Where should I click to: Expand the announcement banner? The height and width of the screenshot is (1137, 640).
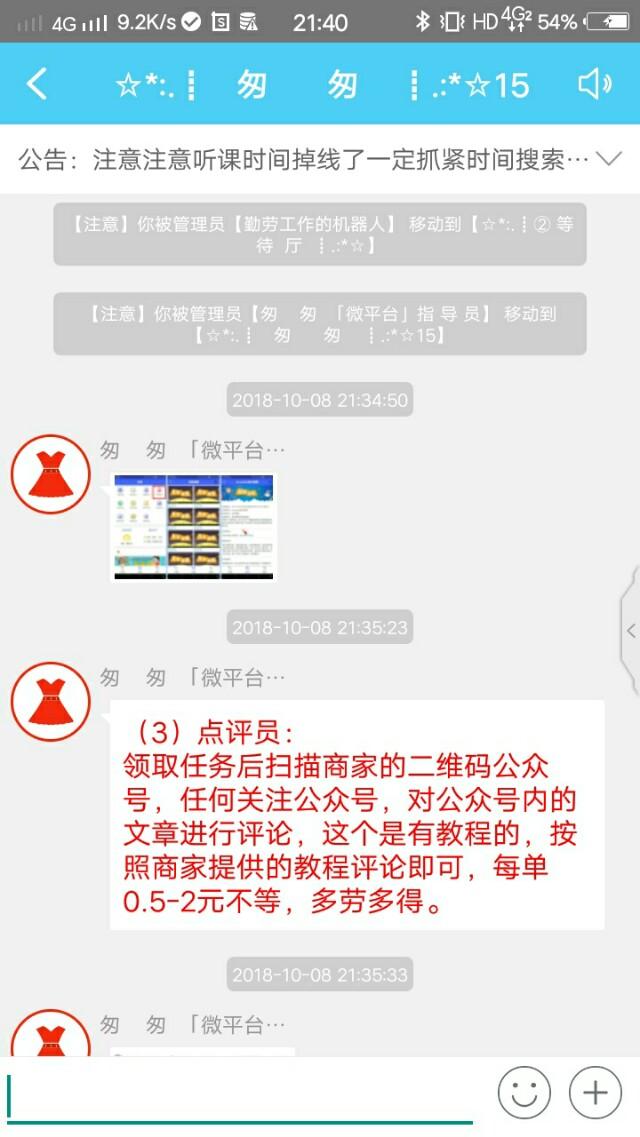click(x=608, y=159)
